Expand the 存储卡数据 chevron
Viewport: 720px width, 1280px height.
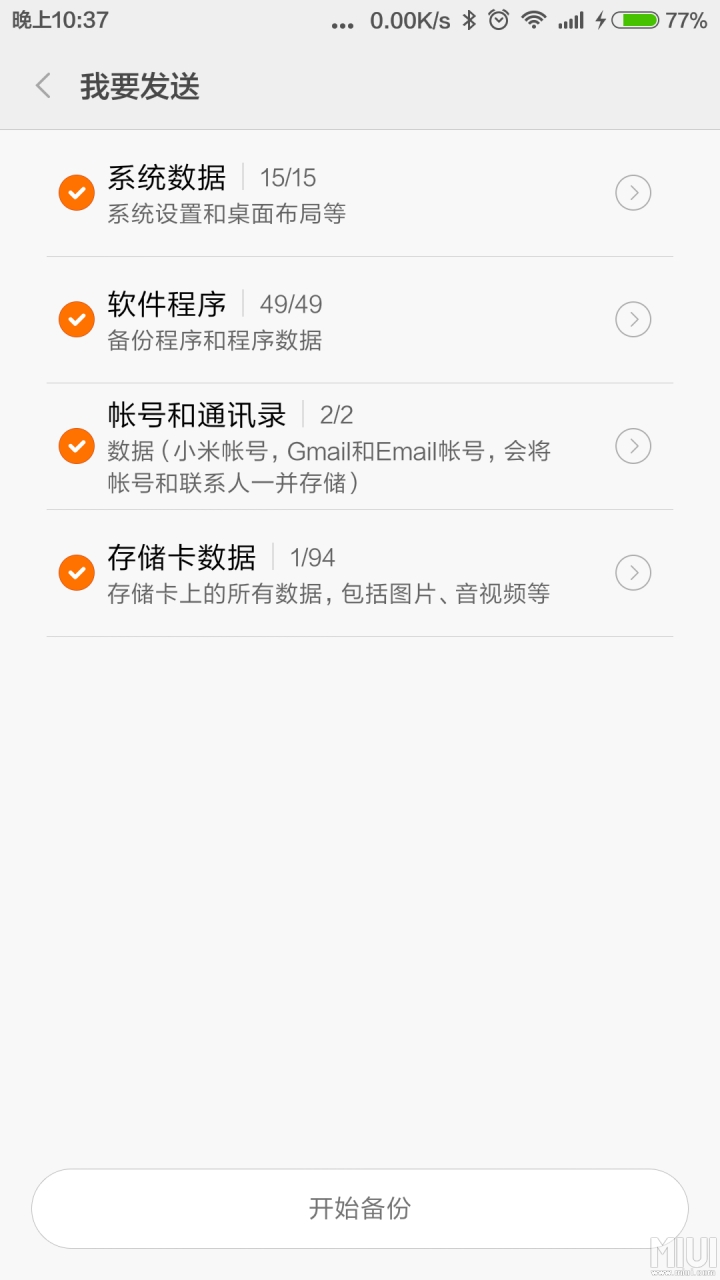point(633,572)
